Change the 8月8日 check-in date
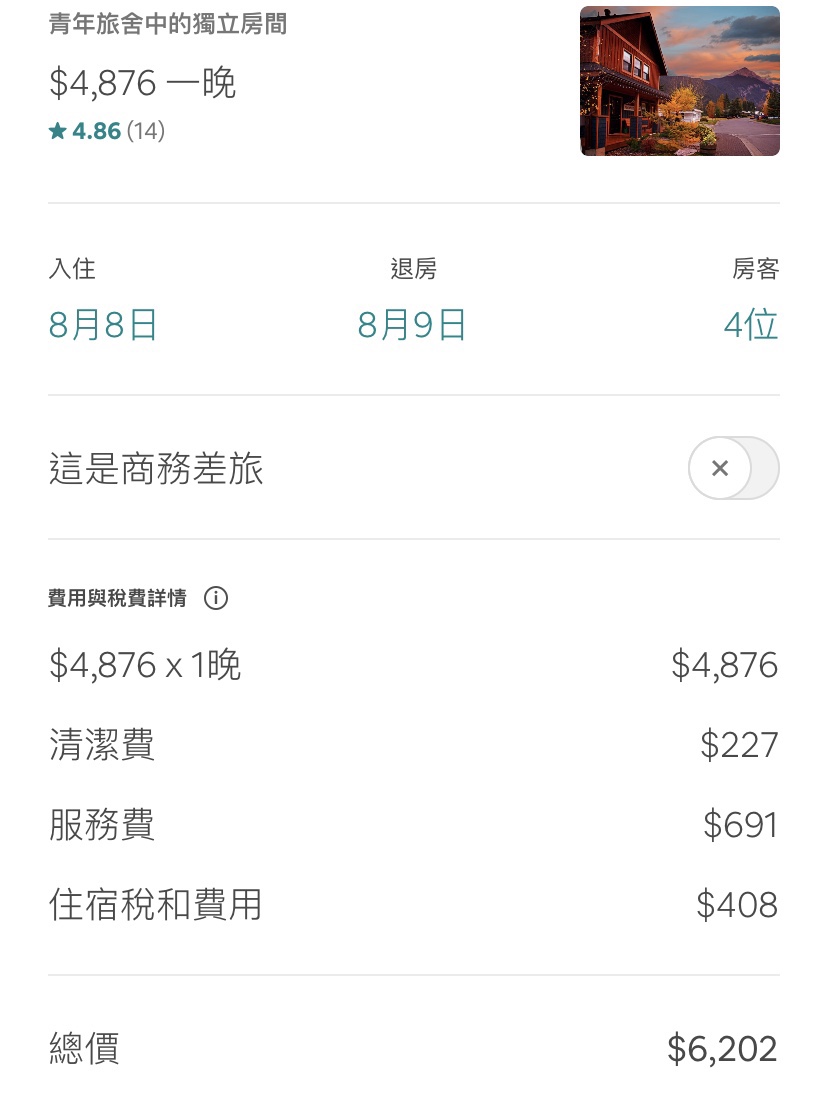This screenshot has width=825, height=1107. 103,326
